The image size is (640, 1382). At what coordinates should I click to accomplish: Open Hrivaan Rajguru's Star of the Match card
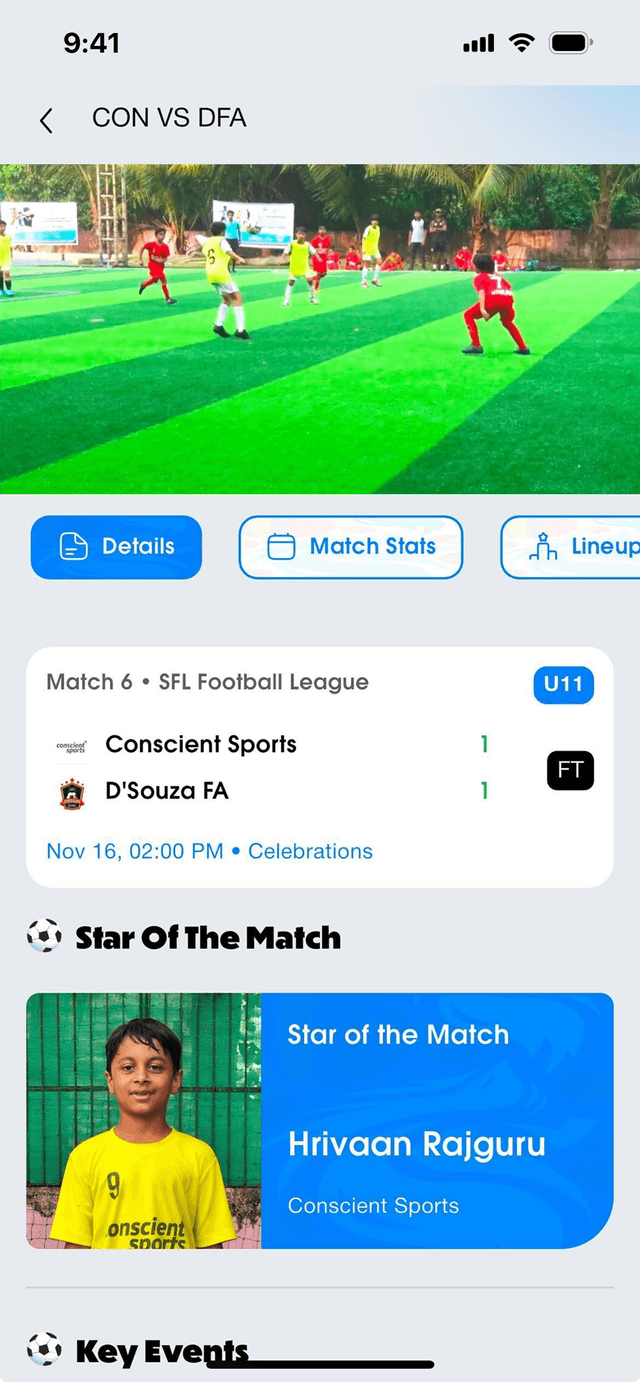(x=320, y=1120)
